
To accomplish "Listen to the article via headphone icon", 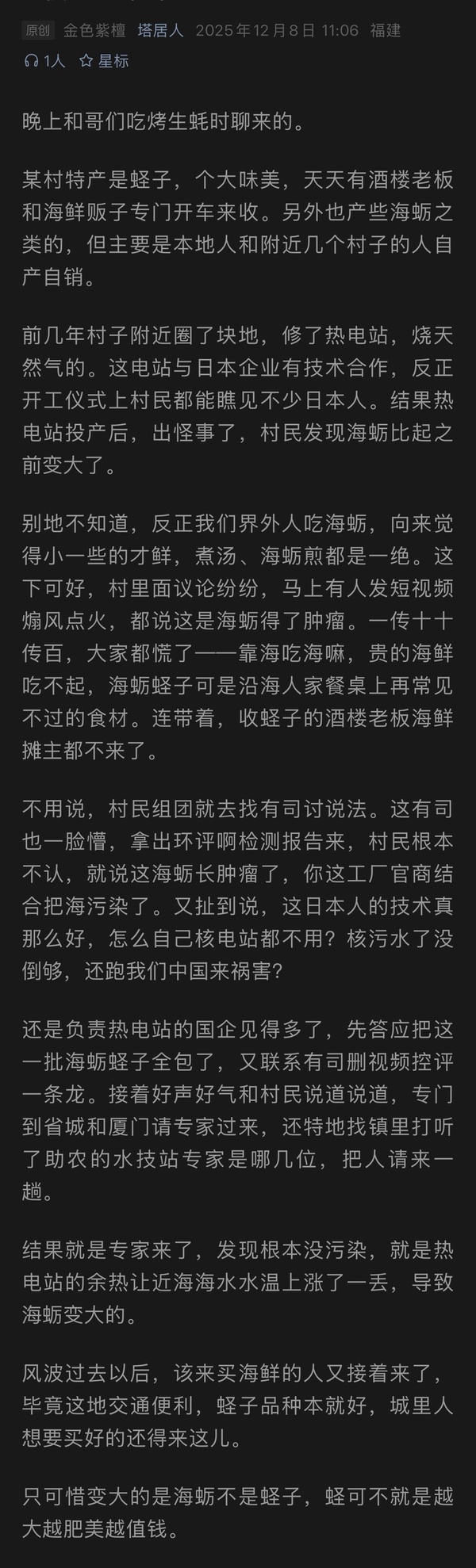I will click(32, 61).
